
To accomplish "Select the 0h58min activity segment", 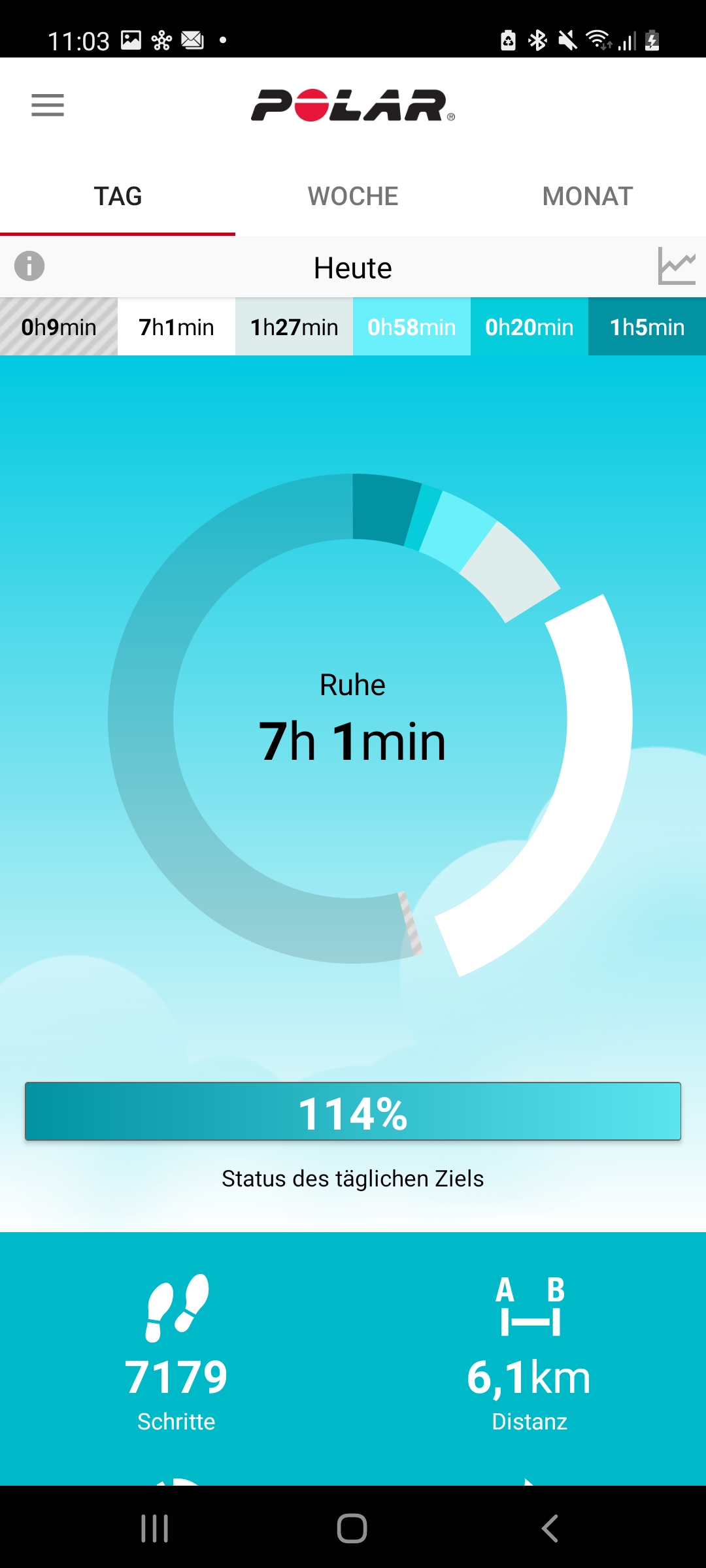I will (412, 327).
